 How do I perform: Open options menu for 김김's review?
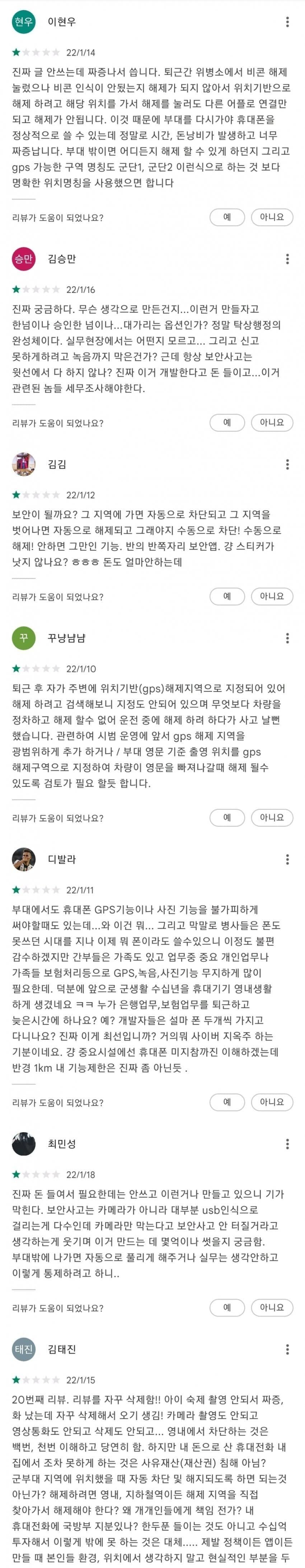click(x=287, y=465)
